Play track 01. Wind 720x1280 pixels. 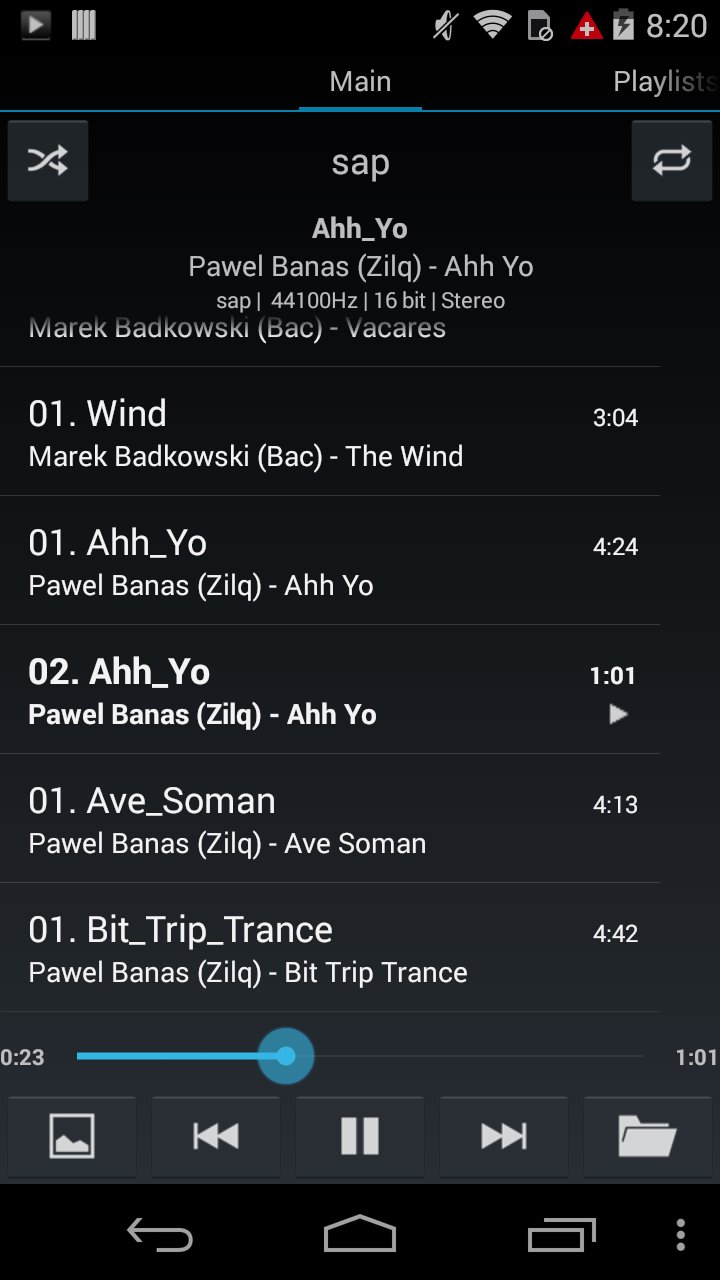[330, 432]
